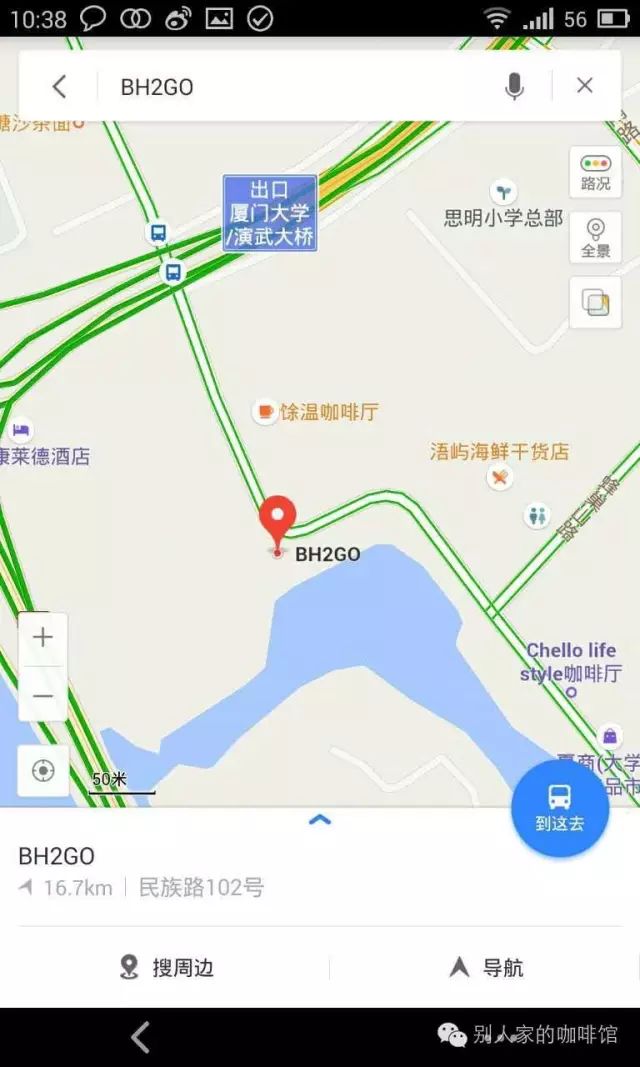Screen dimensions: 640x1067
Task: Zoom in on the map
Action: (43, 638)
